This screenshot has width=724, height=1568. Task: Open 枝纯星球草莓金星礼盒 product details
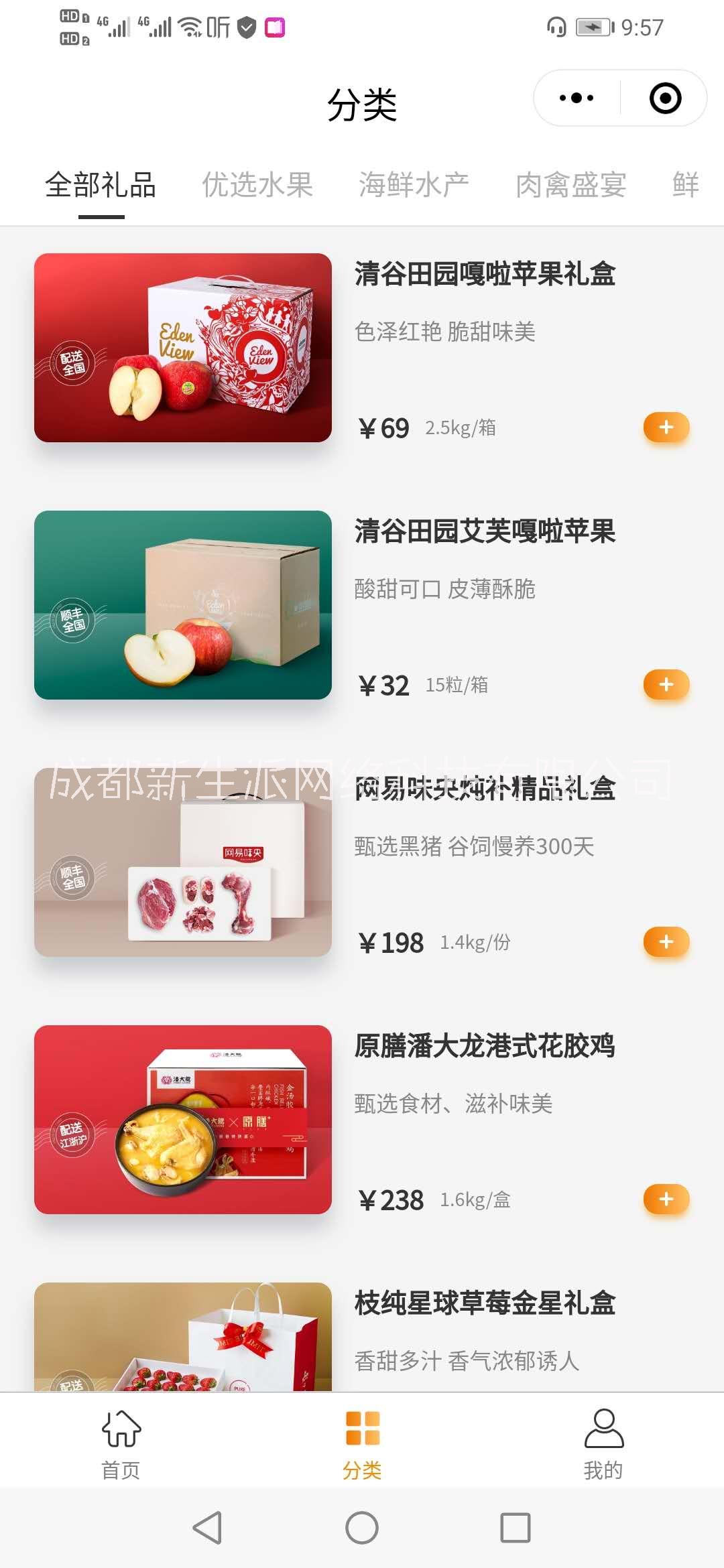click(485, 1303)
